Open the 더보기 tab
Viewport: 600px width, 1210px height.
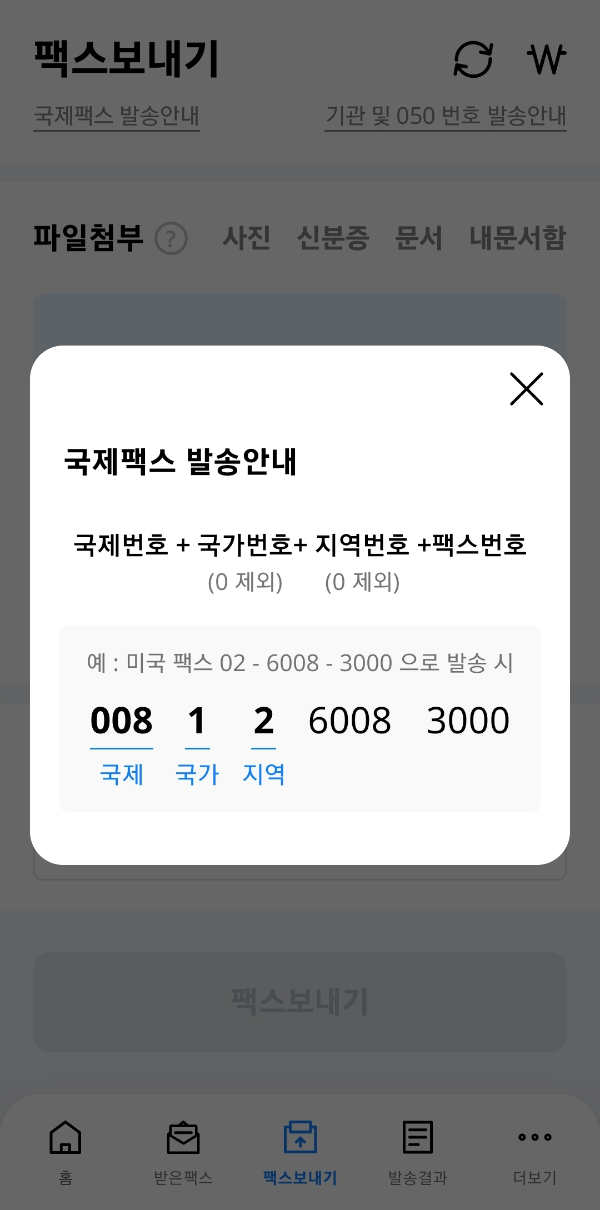534,1152
